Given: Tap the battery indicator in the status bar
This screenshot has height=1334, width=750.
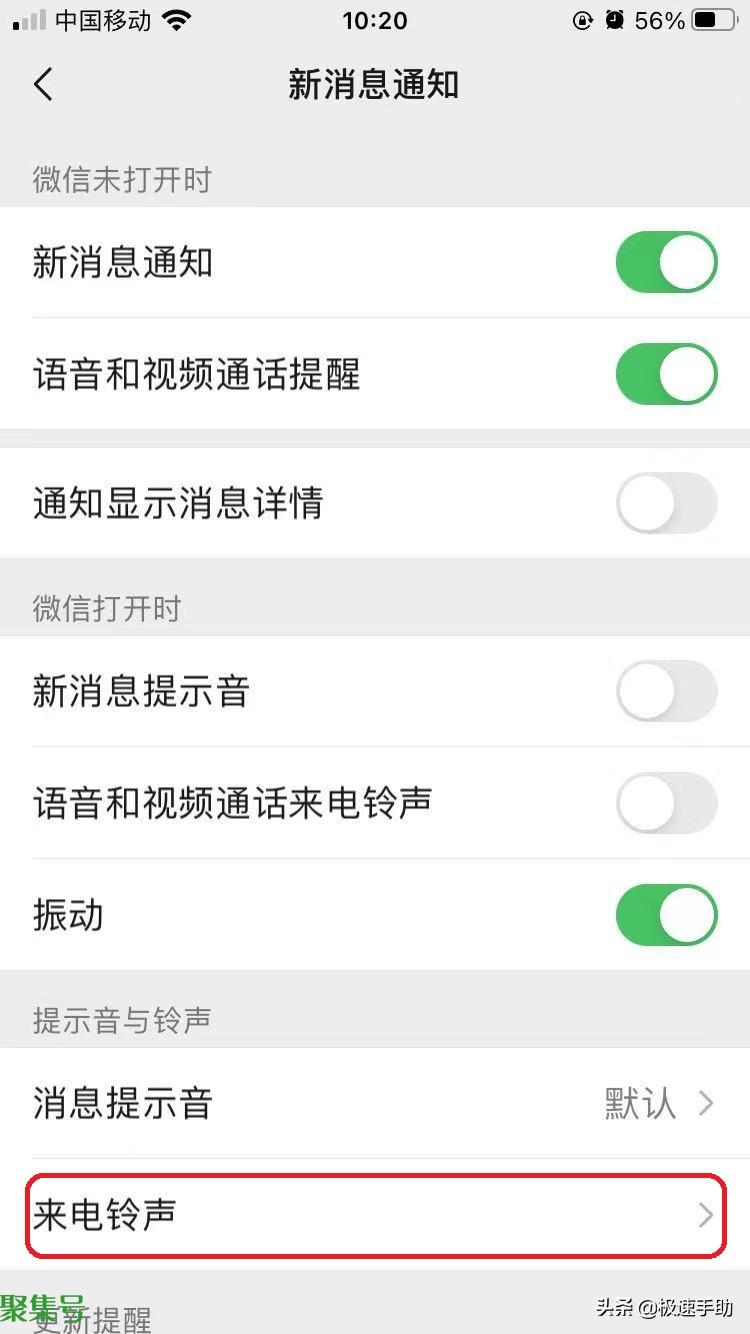Looking at the screenshot, I should click(x=713, y=18).
